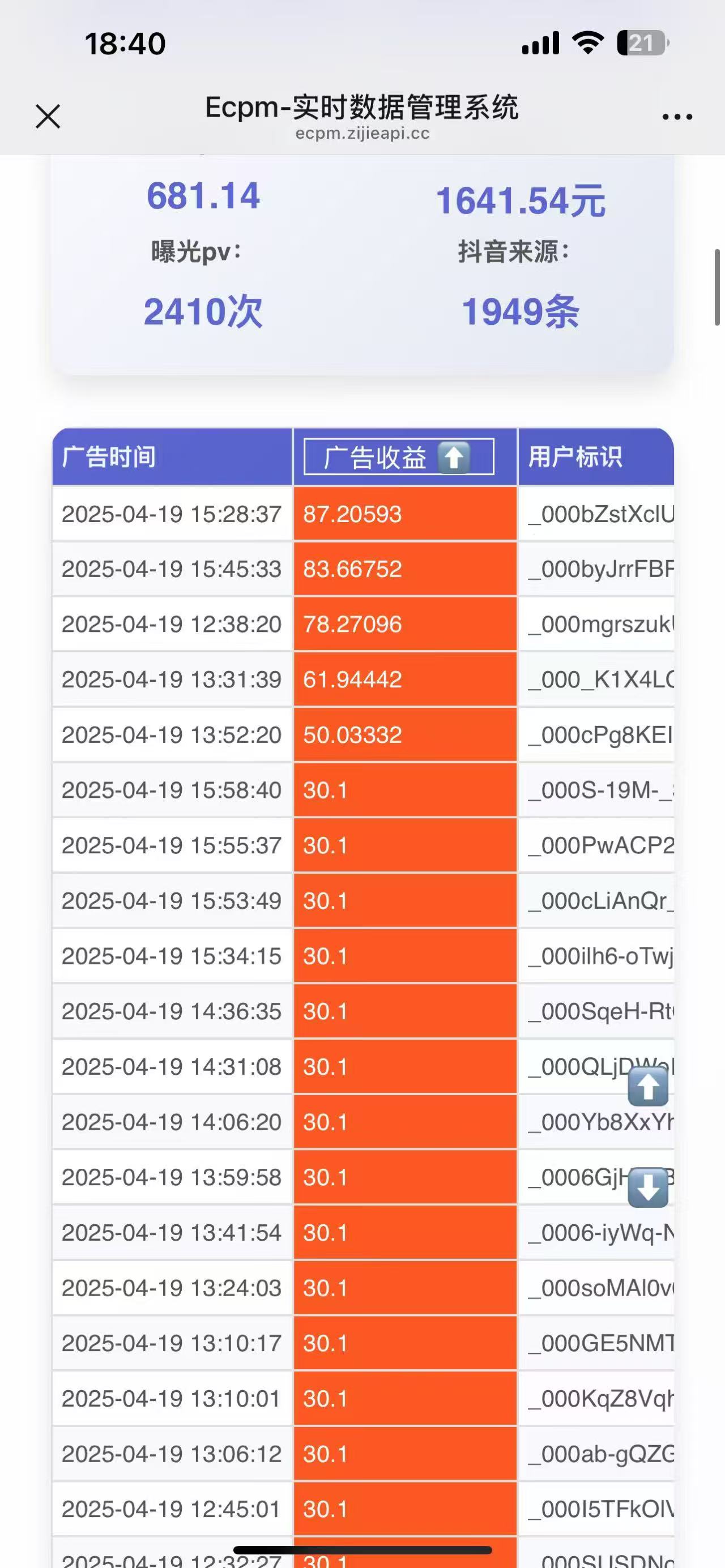This screenshot has height=1568, width=725.
Task: Tap the floating scroll-to-top arrow
Action: pyautogui.click(x=649, y=1086)
